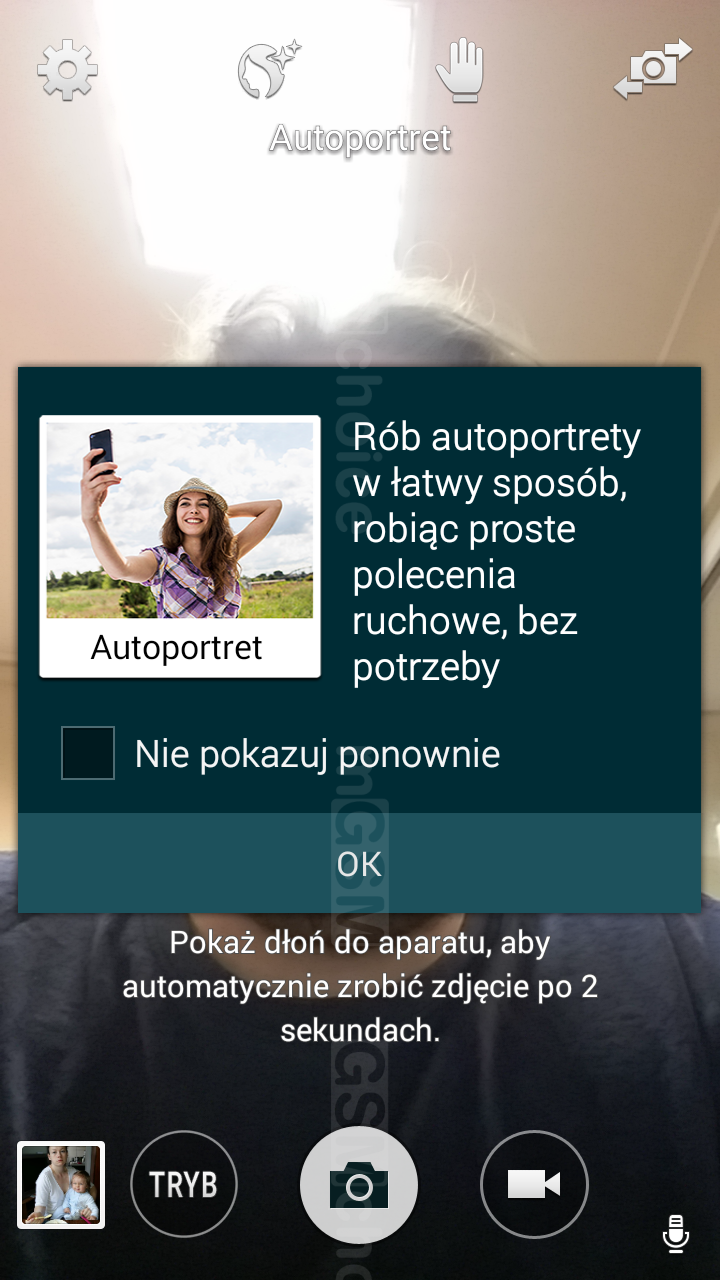720x1280 pixels.
Task: Toggle the palm gesture shutter icon
Action: tap(460, 69)
